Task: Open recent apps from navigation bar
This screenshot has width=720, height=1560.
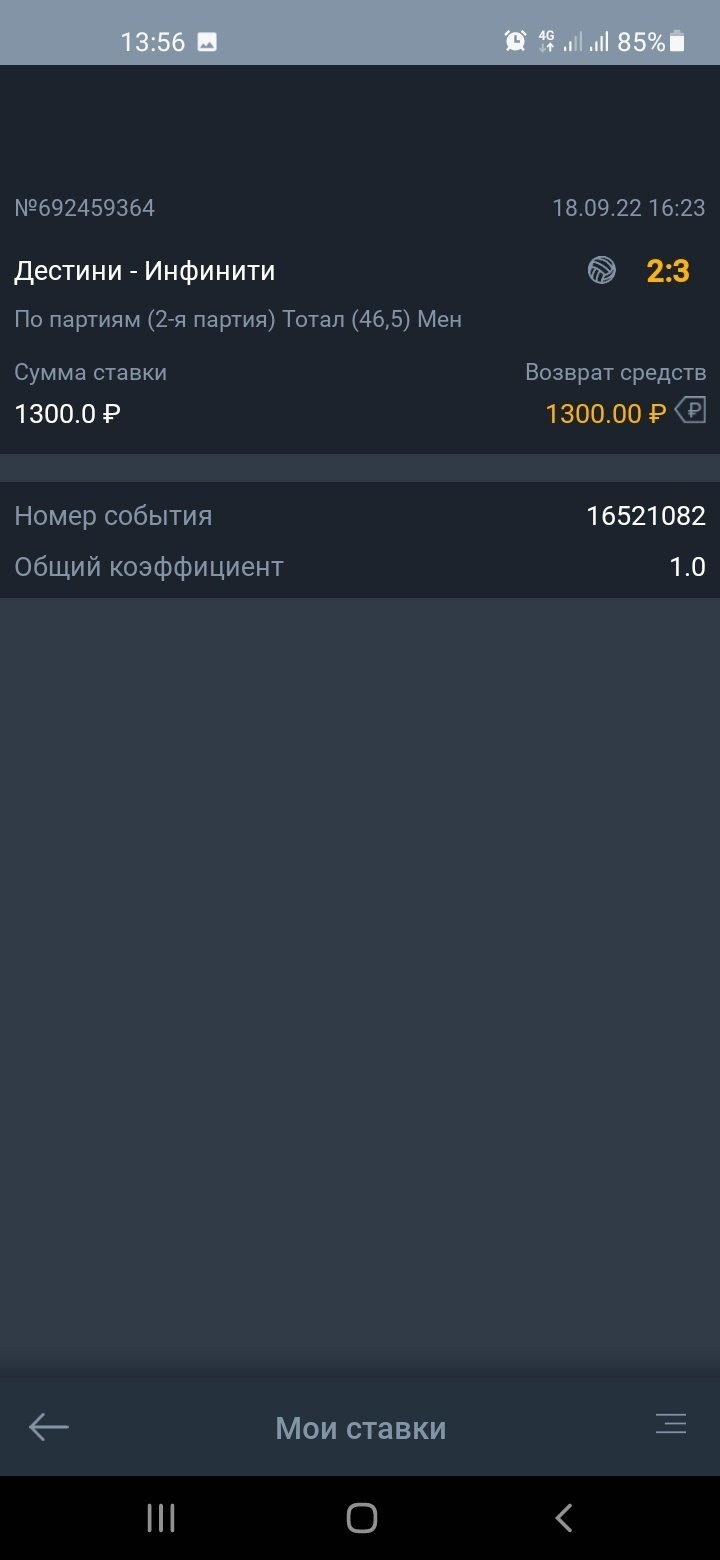Action: 161,1518
